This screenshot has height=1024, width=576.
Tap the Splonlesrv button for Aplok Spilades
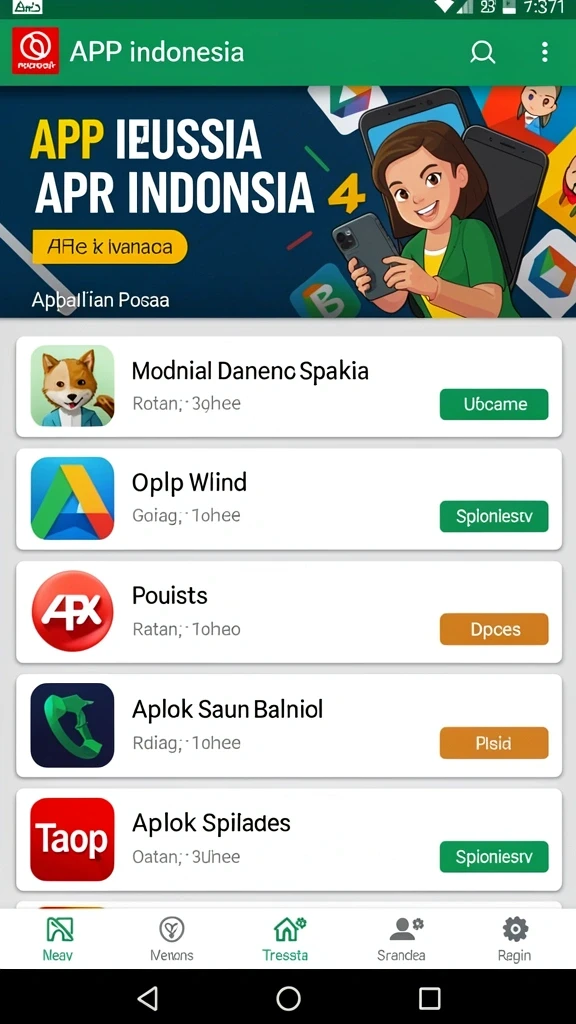[x=494, y=857]
